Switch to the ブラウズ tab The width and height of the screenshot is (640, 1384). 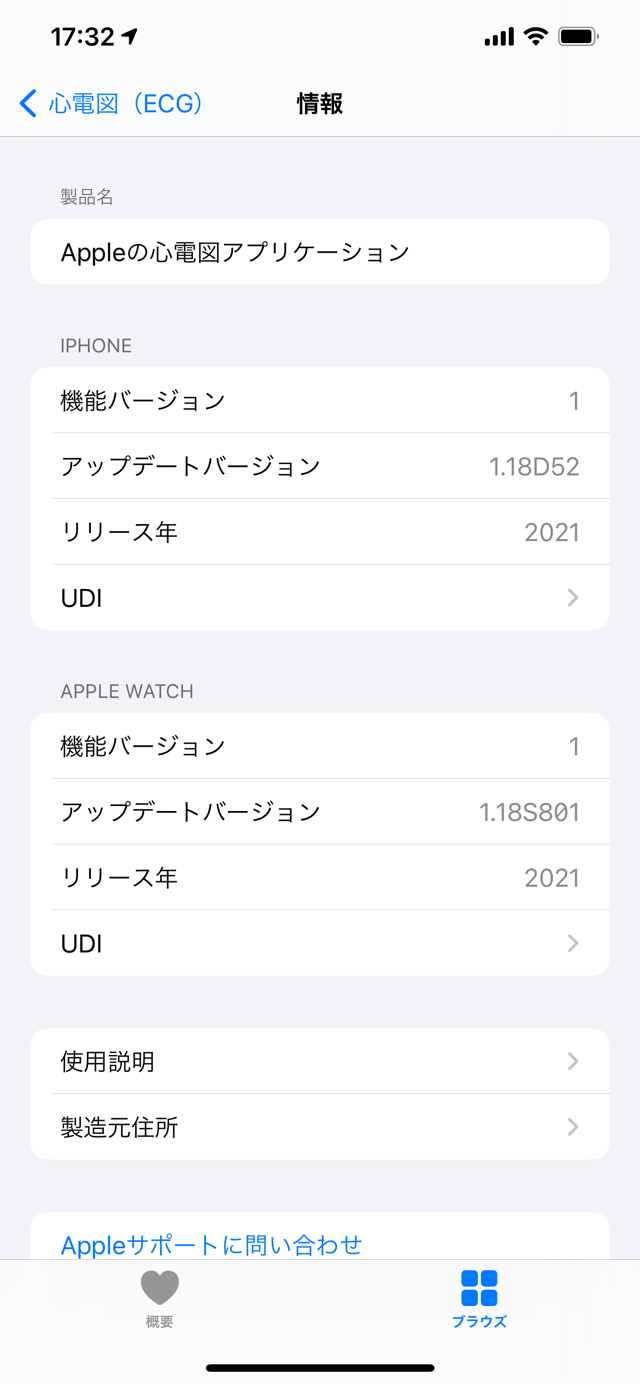point(479,1298)
